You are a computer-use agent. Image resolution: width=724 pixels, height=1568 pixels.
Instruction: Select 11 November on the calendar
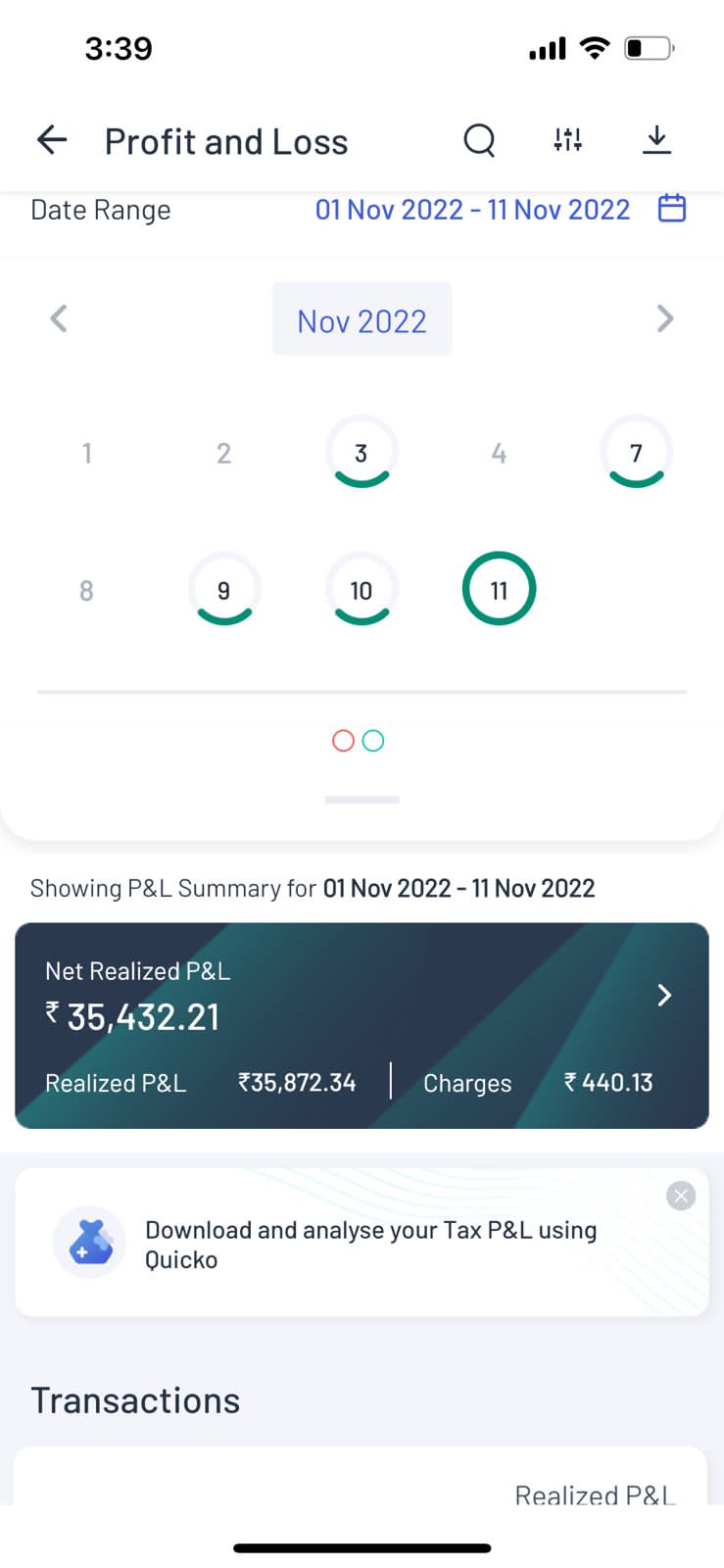[499, 590]
